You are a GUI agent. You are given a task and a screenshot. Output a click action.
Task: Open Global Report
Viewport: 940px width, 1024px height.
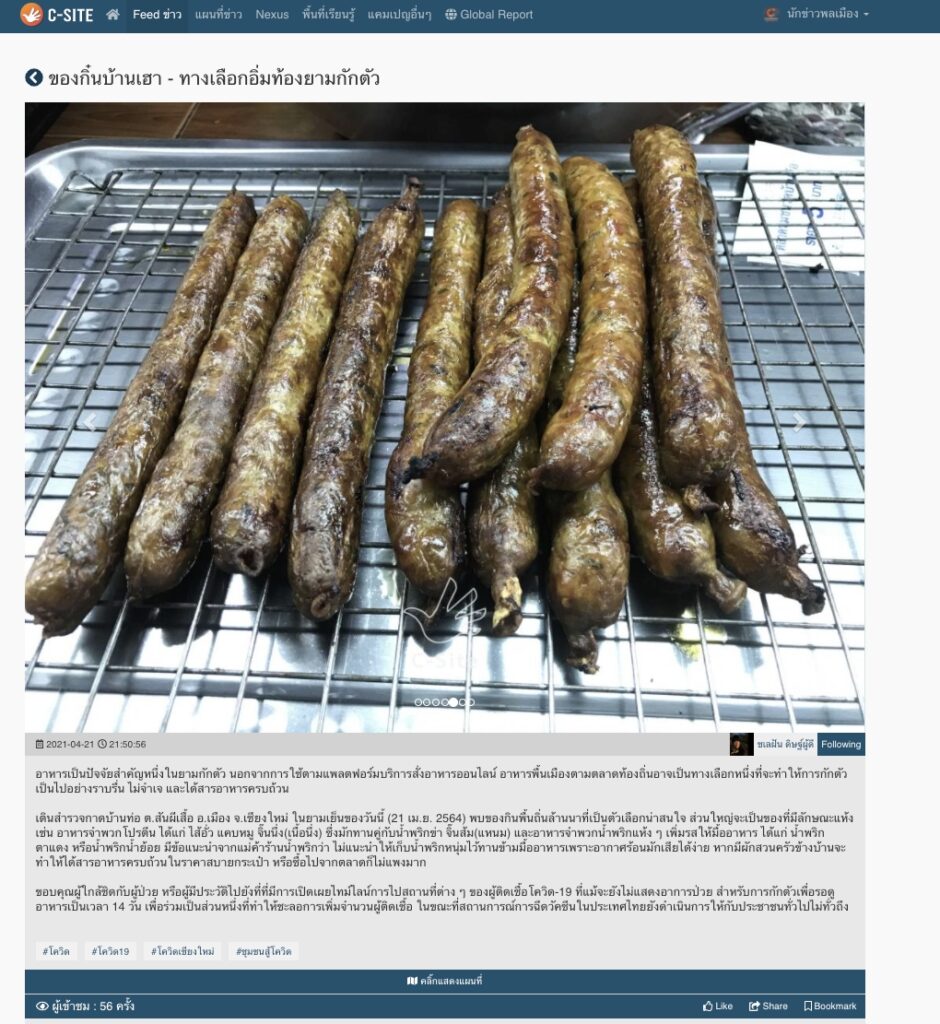pos(489,15)
